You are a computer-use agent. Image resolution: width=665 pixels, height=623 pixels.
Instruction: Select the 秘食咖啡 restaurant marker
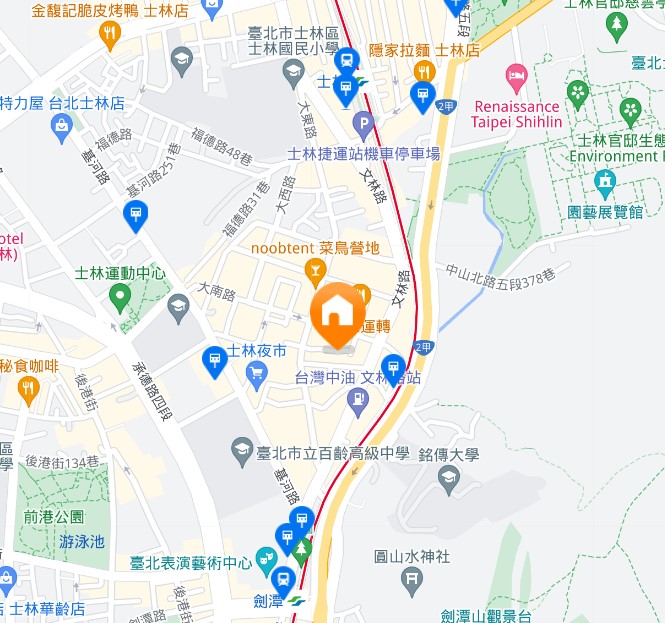tap(27, 391)
